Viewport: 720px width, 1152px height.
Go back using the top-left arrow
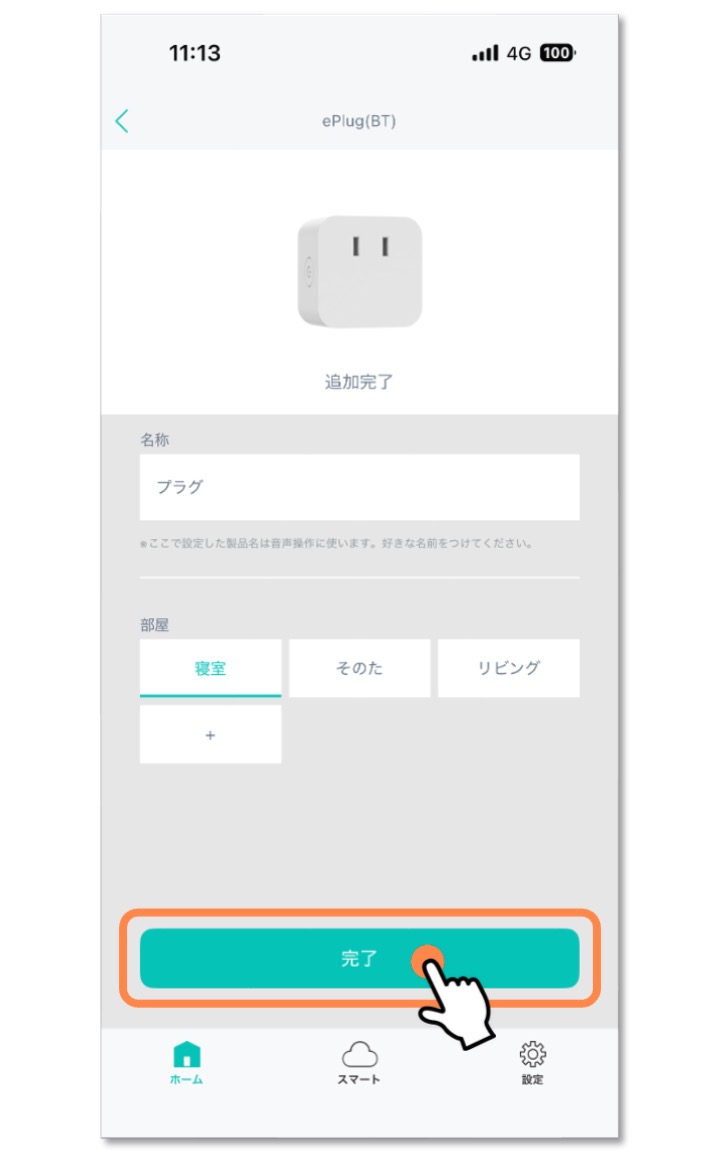(122, 122)
